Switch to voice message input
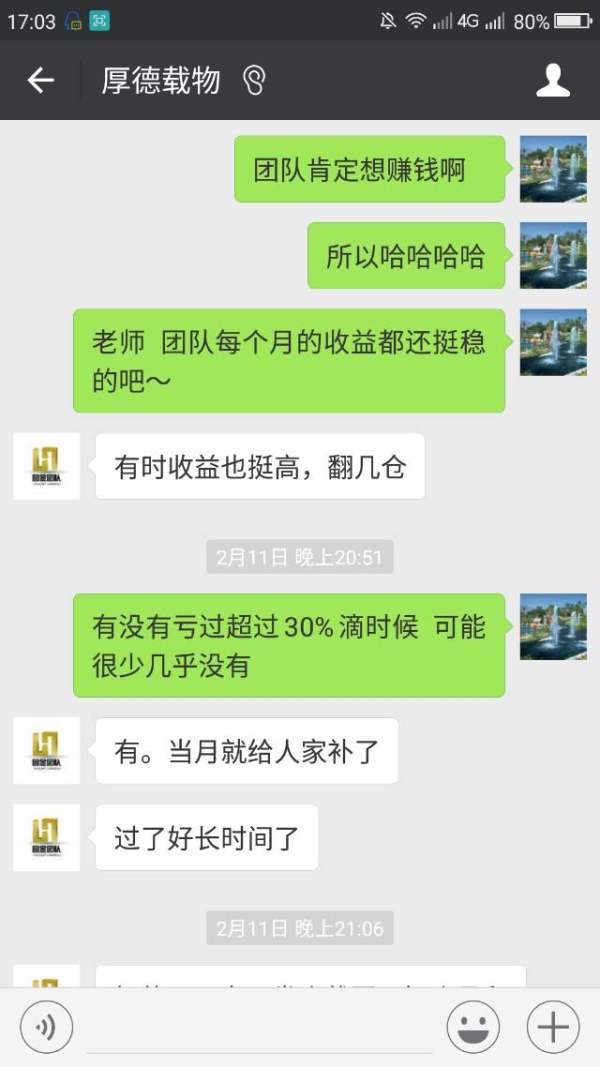The width and height of the screenshot is (600, 1067). (x=46, y=1027)
